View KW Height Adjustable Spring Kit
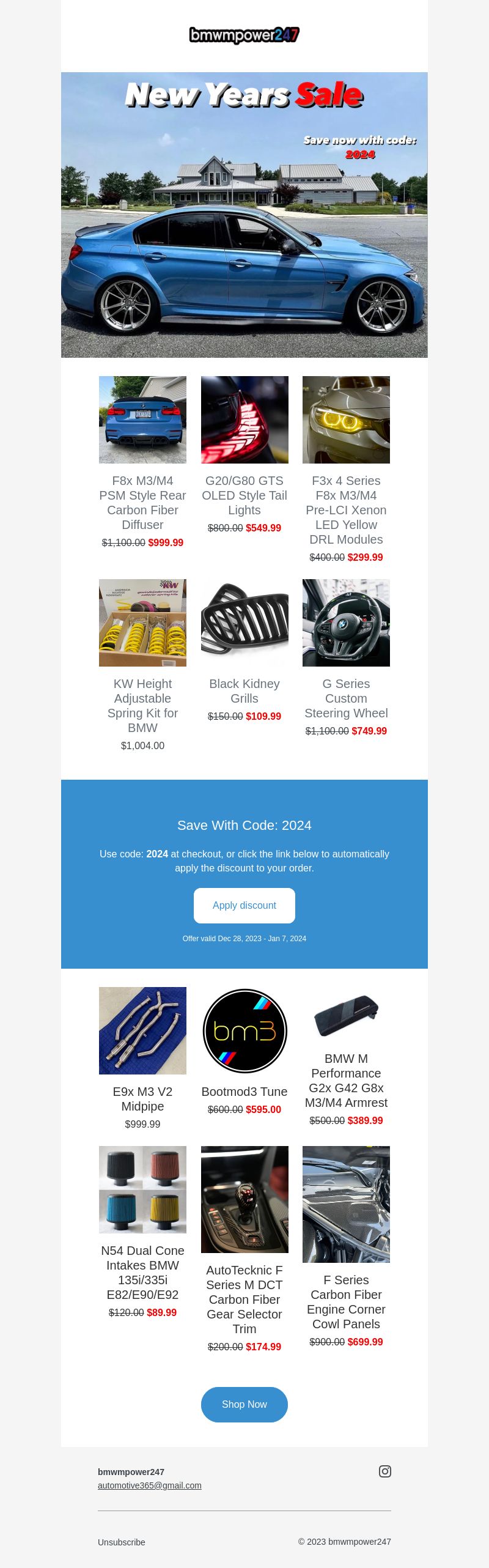 point(142,623)
